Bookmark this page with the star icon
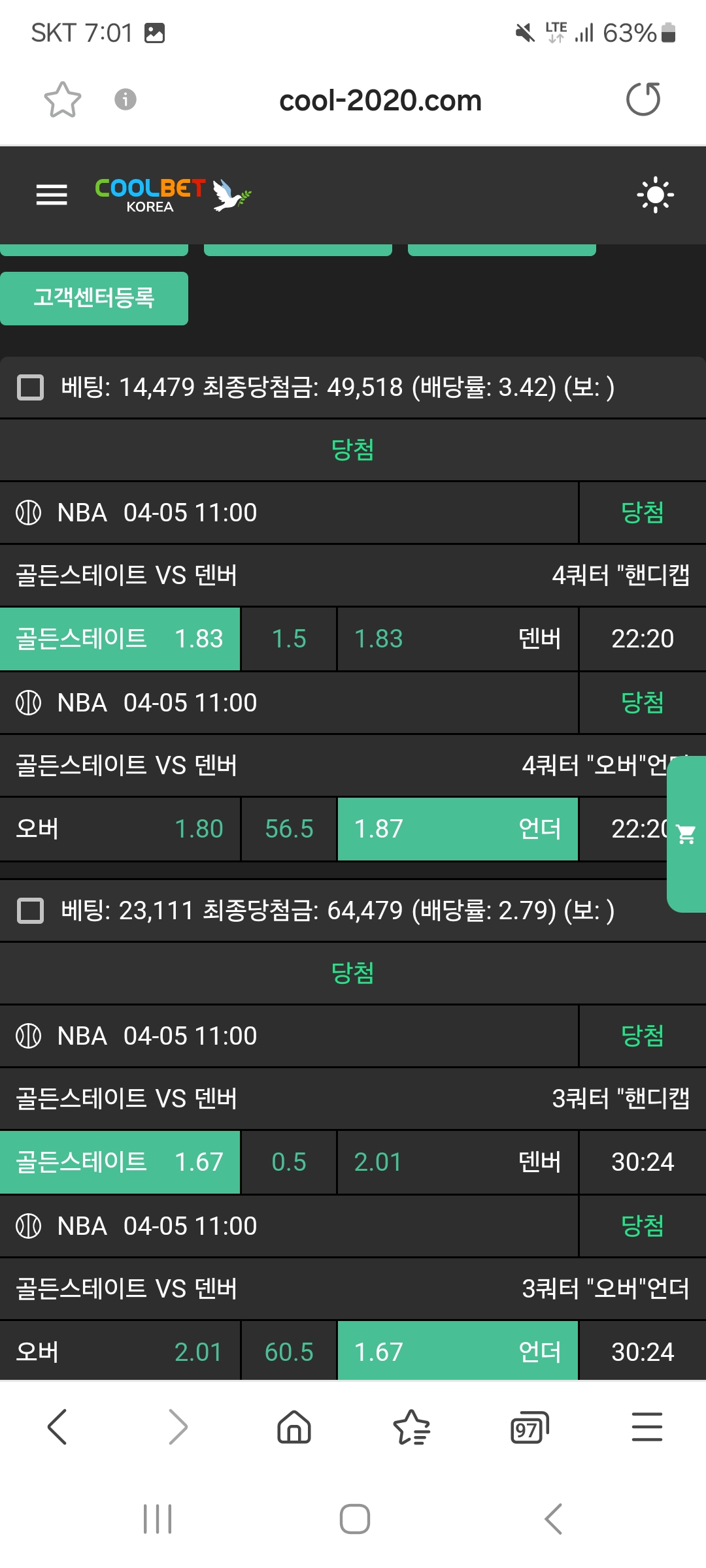706x1568 pixels. (x=62, y=100)
